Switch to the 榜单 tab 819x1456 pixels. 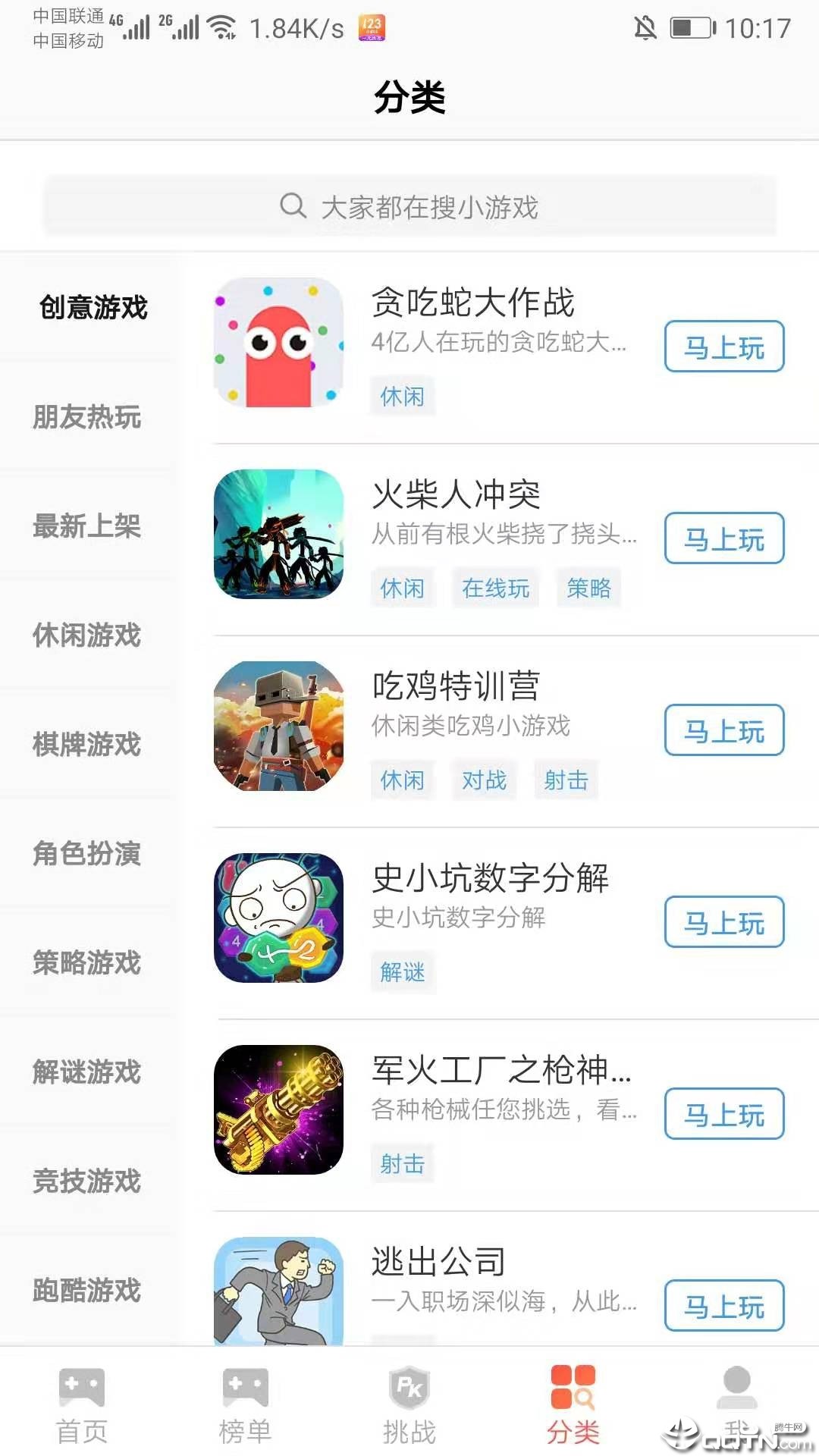[245, 1404]
